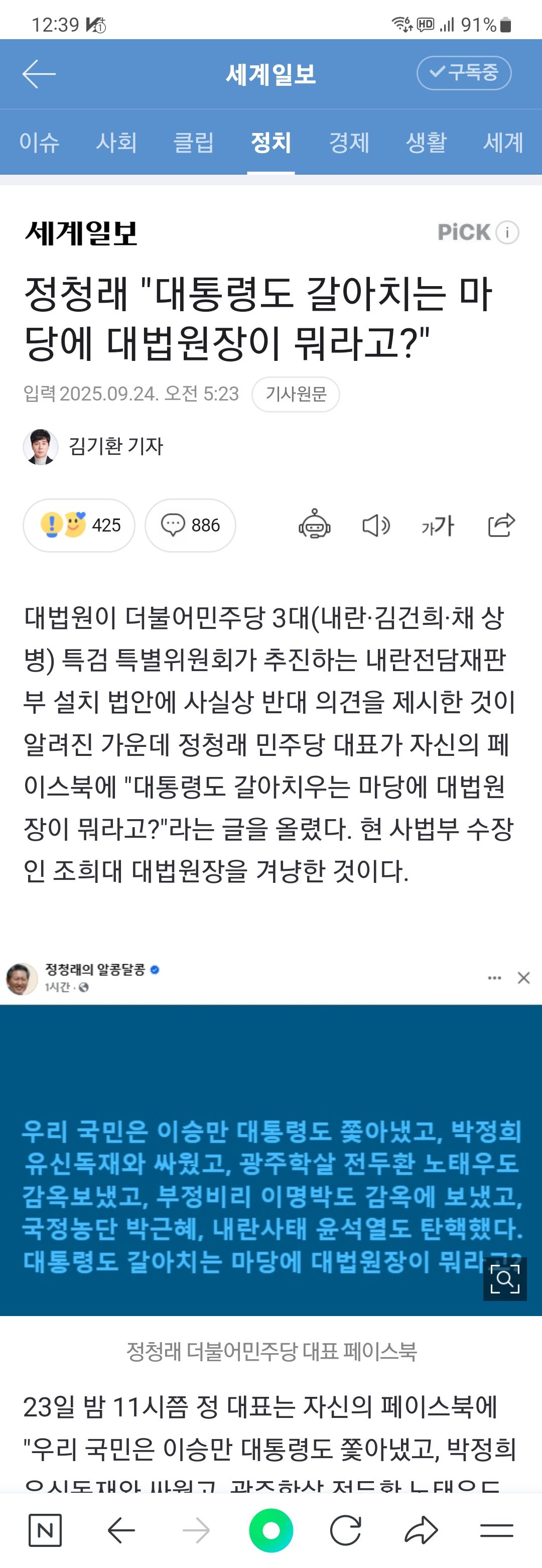Adjust font size with 가가 icon
The image size is (542, 1568).
click(x=438, y=525)
